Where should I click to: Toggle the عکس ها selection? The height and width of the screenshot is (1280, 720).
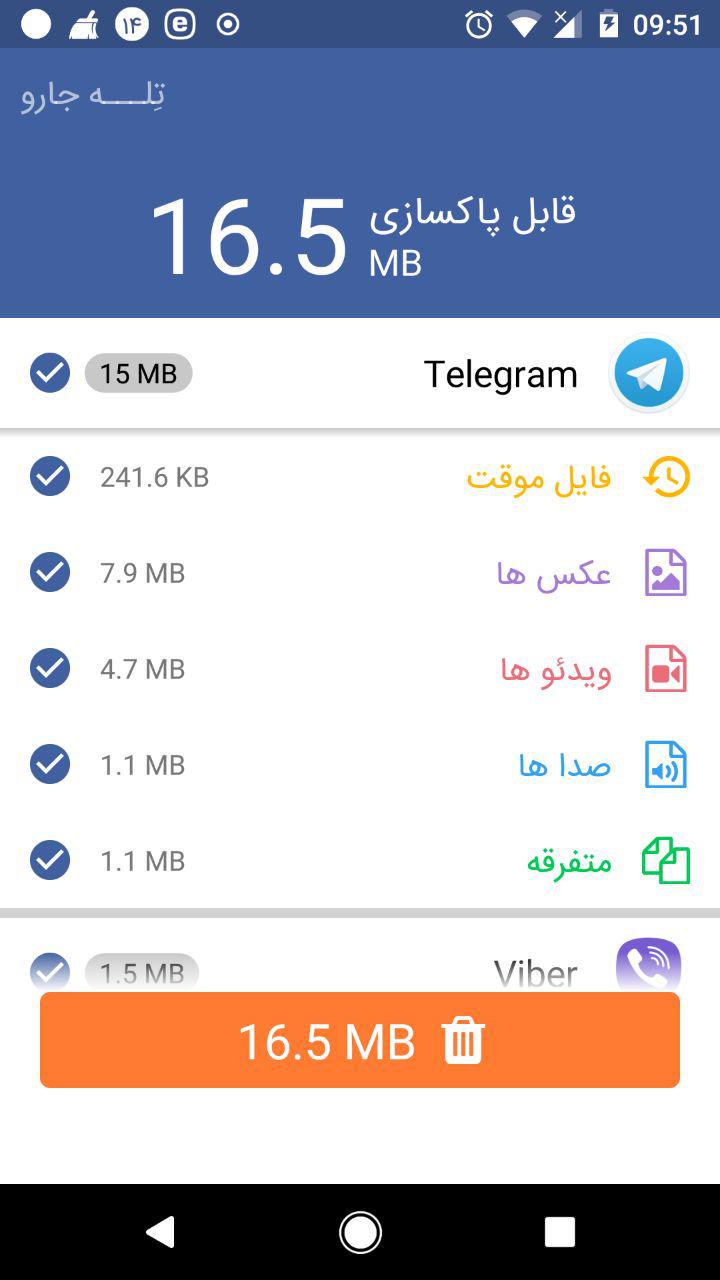50,572
